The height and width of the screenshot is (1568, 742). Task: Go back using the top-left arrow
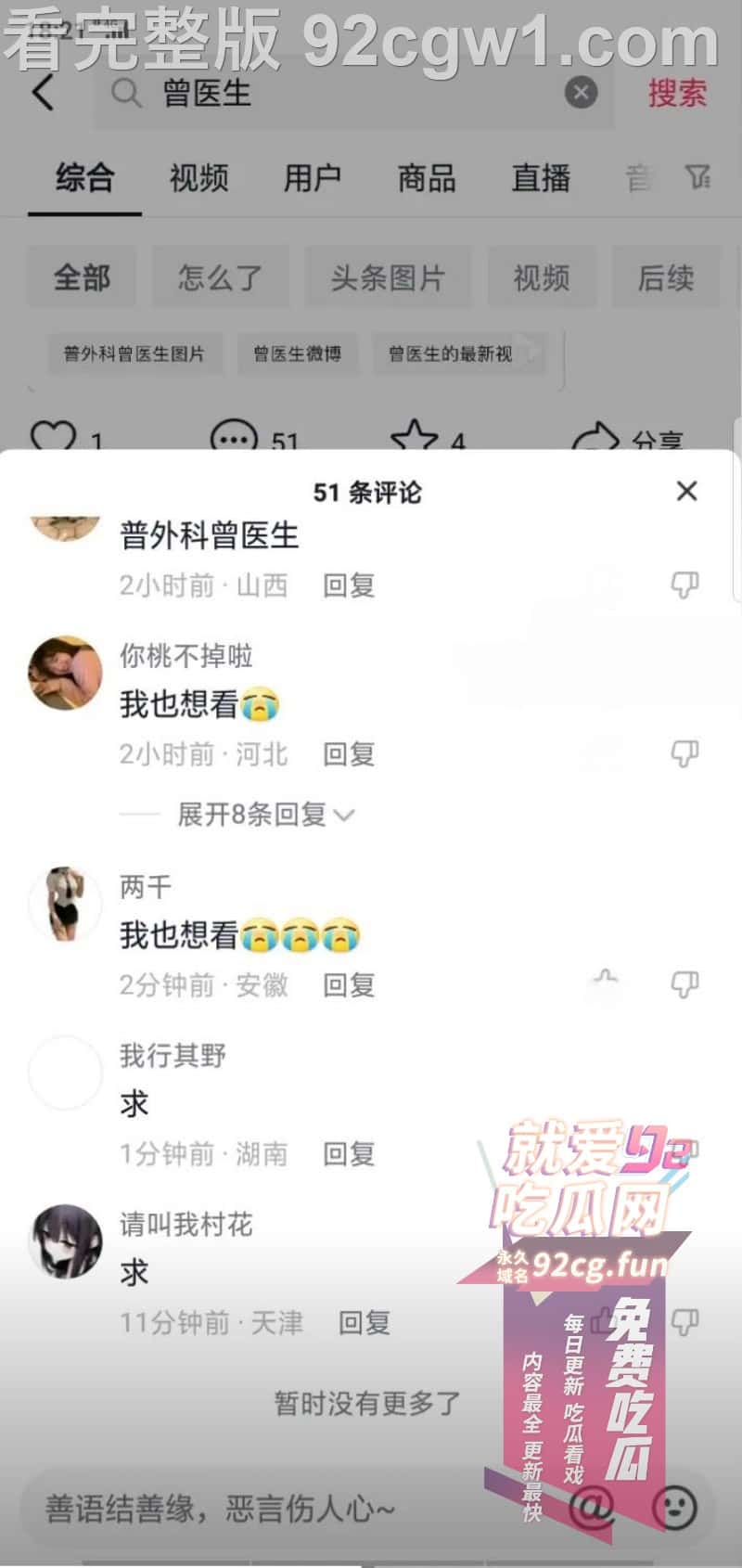44,93
